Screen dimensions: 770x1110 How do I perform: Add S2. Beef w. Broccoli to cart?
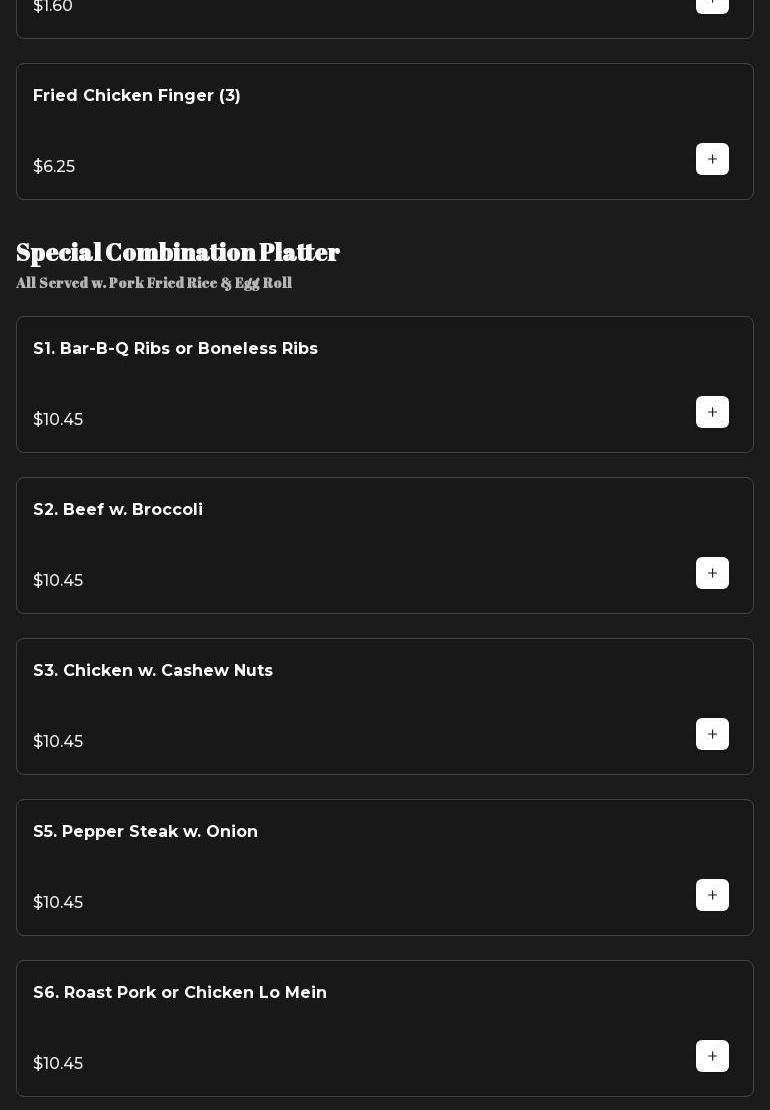pyautogui.click(x=712, y=573)
